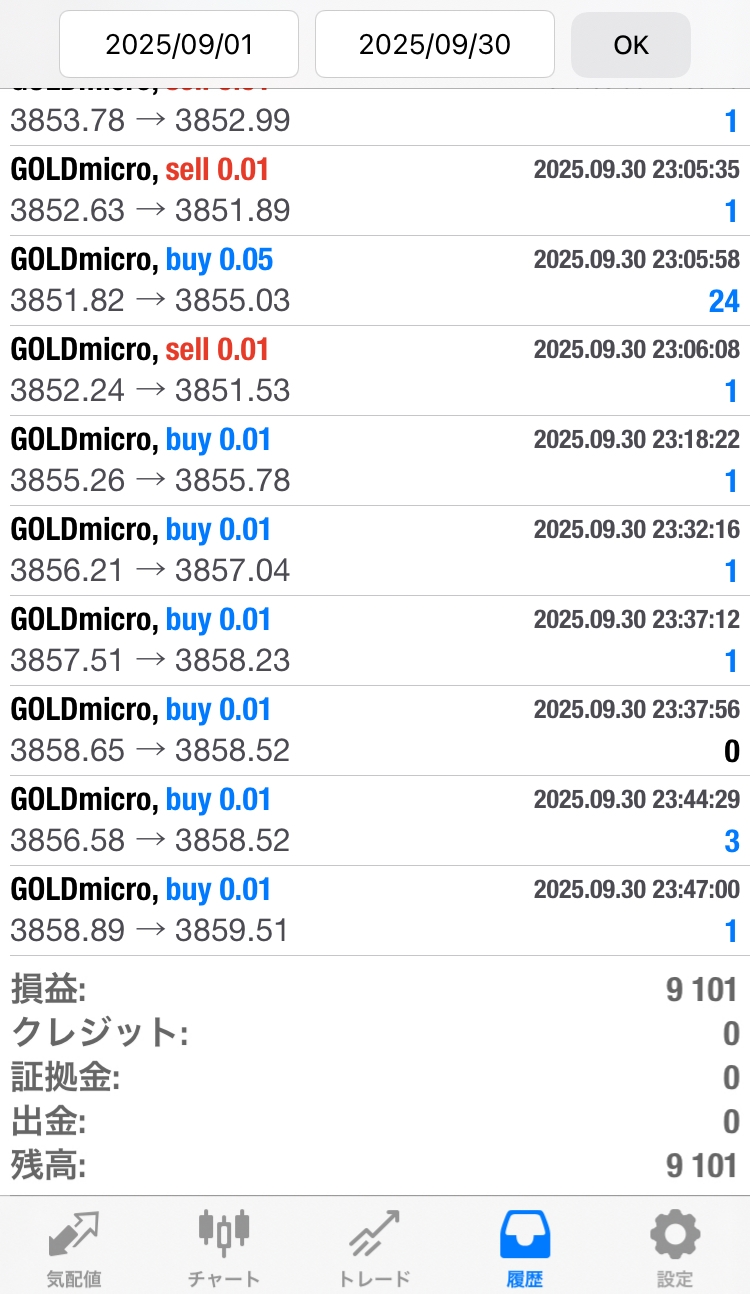Open the buy 0.01 trade at 23:37:12
Screen dimensions: 750x1294
375,641
